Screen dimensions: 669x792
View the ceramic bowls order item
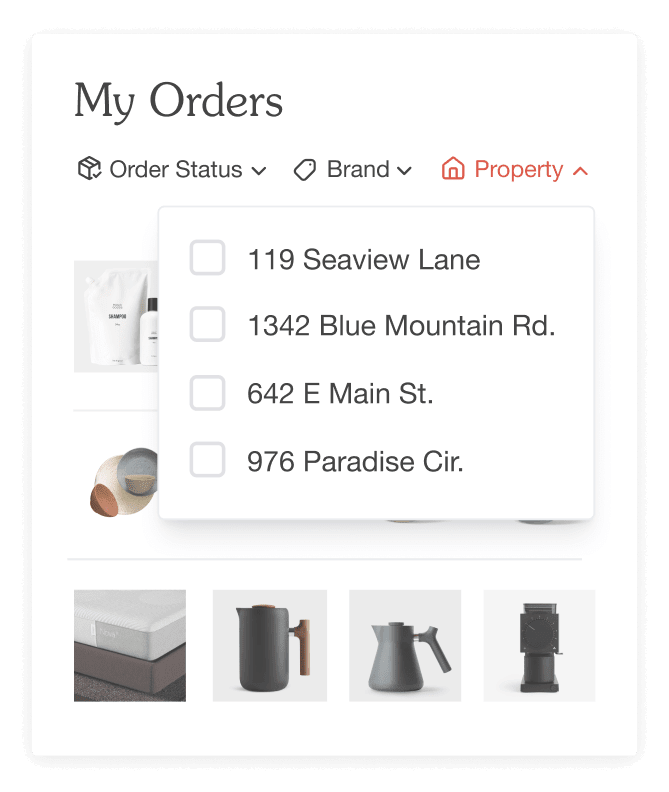coord(120,482)
